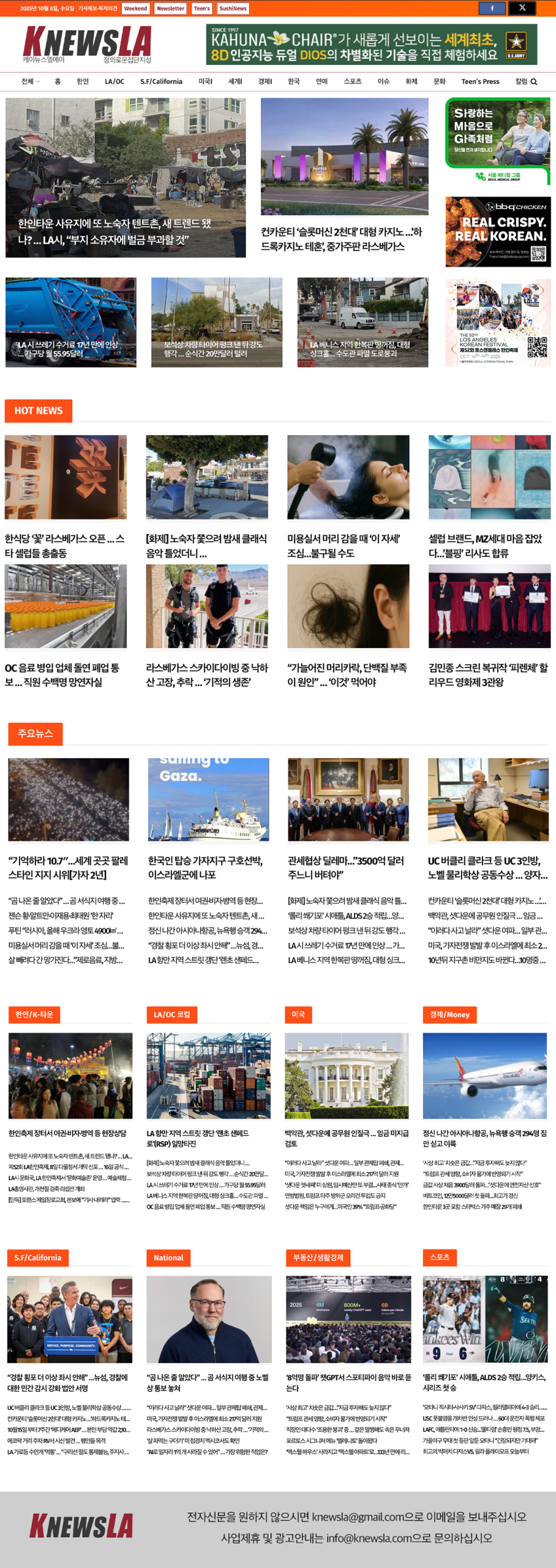The image size is (556, 1568).
Task: Open the Facebook page link
Action: (492, 8)
